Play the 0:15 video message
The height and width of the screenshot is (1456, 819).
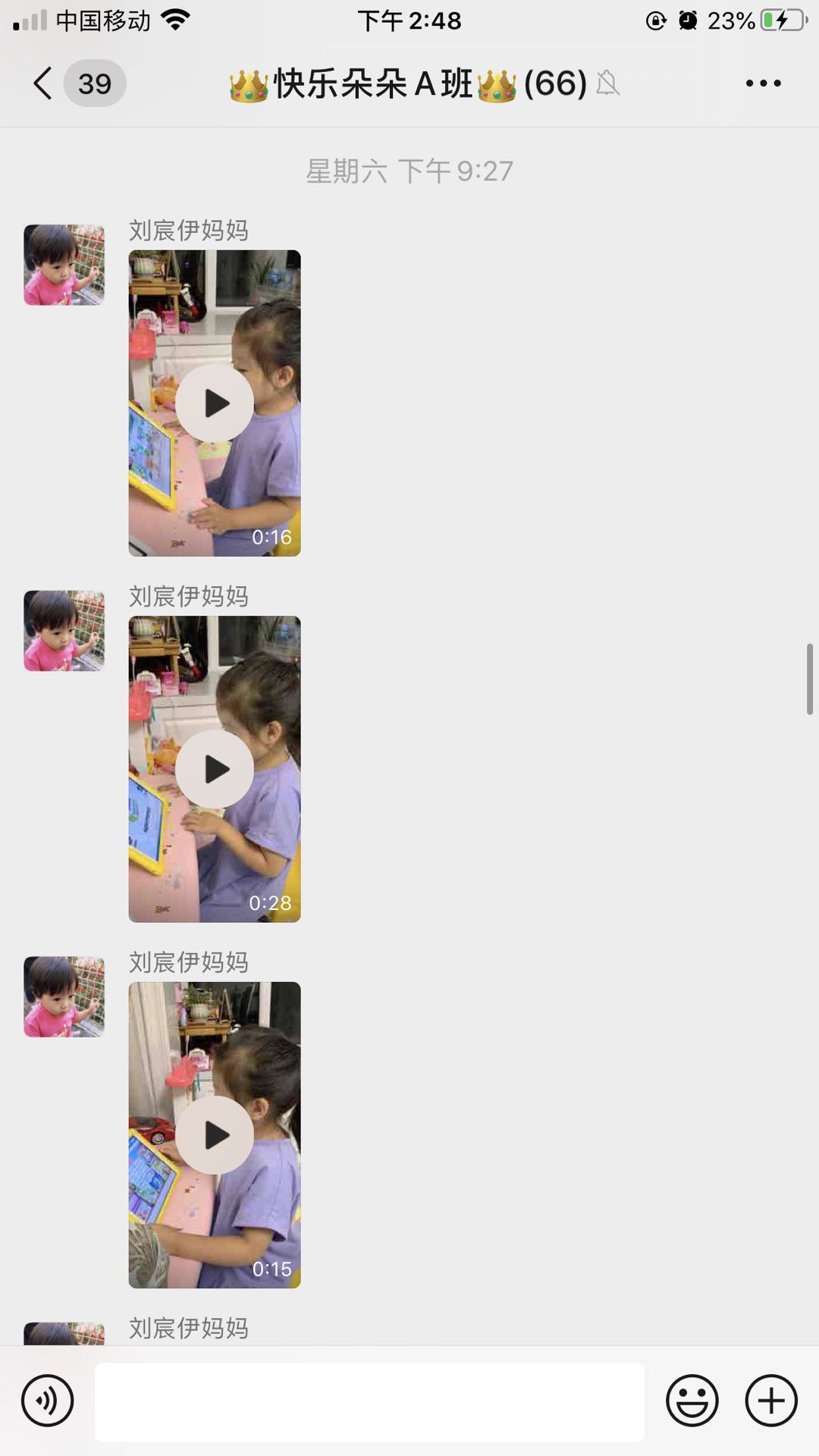click(215, 1135)
